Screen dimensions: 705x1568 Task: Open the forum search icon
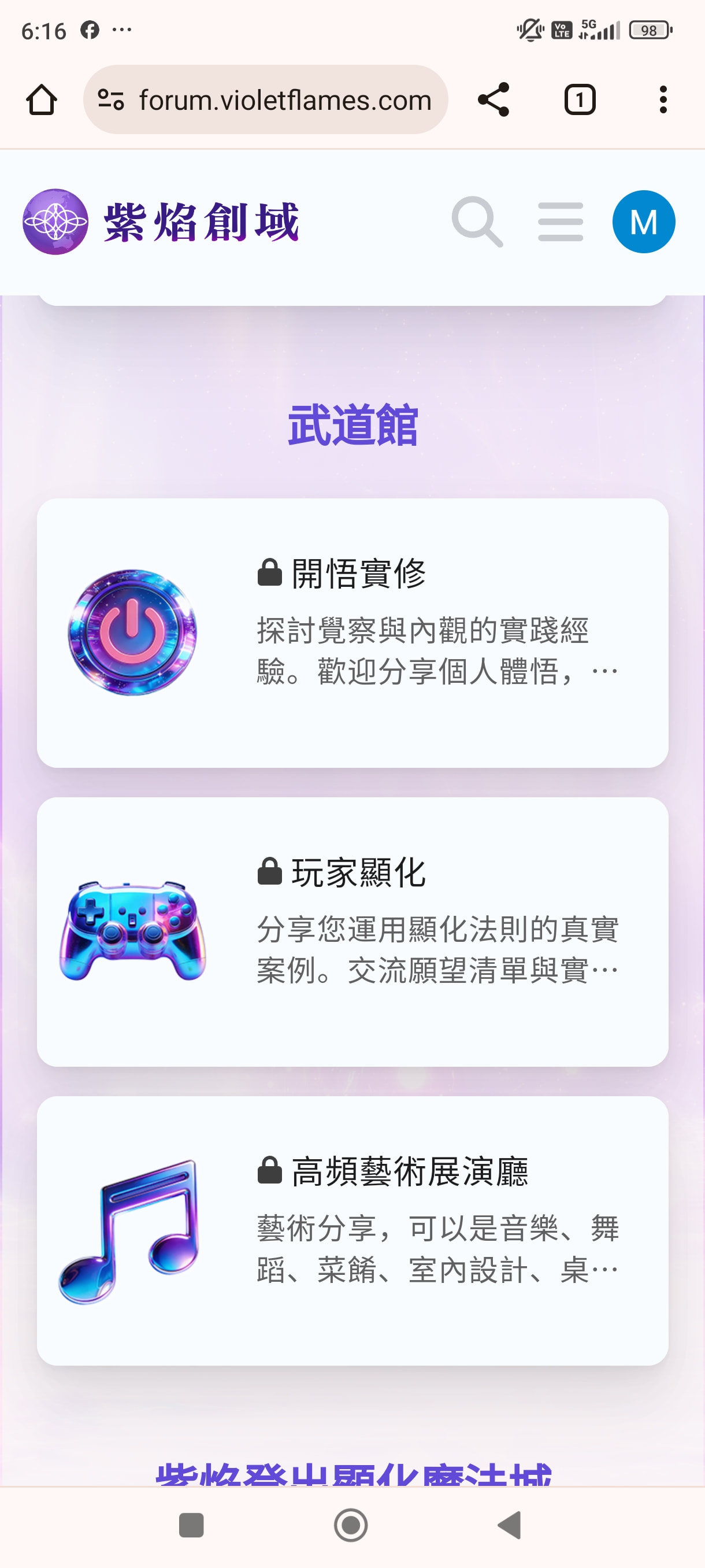point(477,221)
